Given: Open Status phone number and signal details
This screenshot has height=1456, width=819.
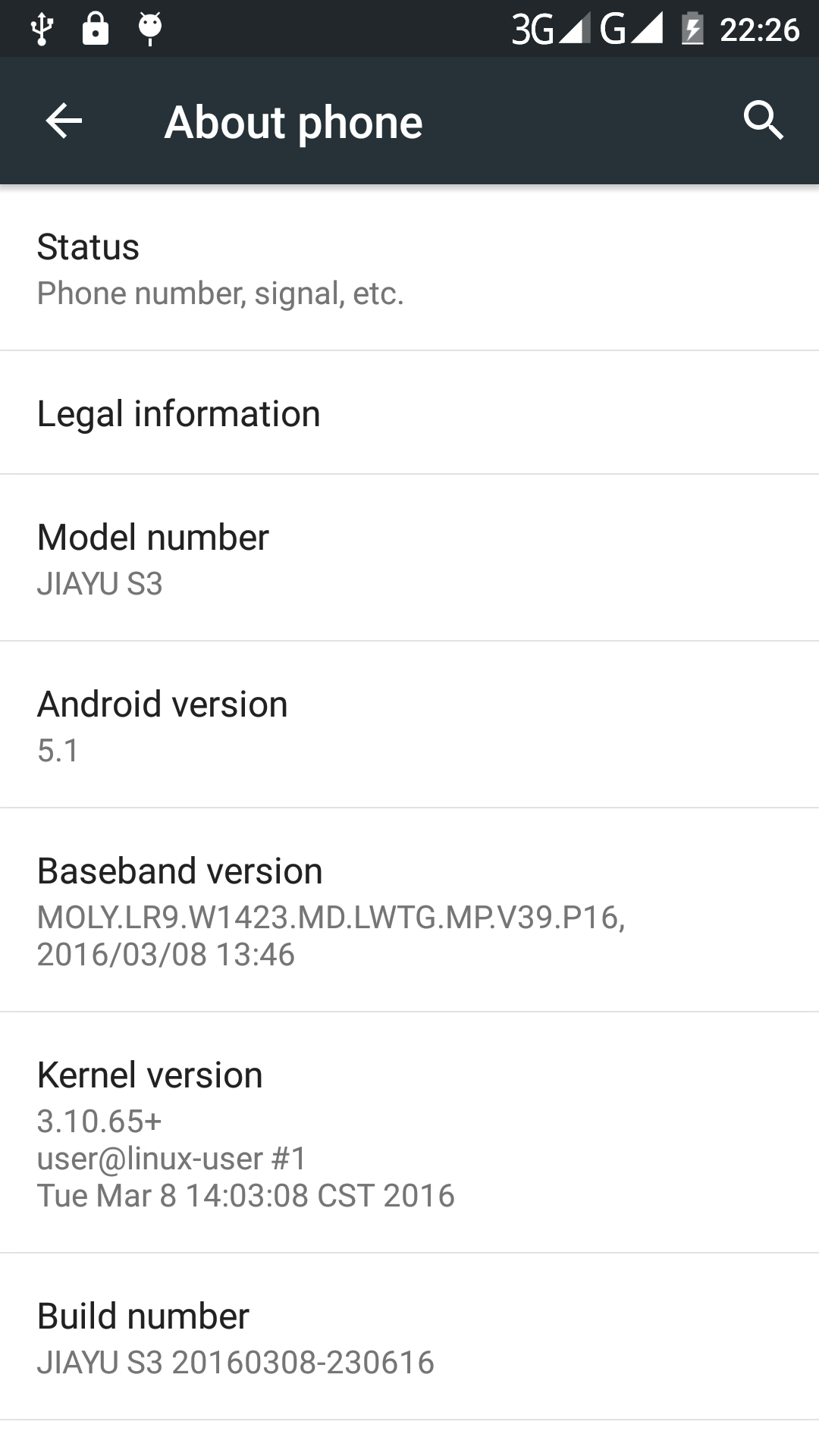Looking at the screenshot, I should (x=409, y=269).
